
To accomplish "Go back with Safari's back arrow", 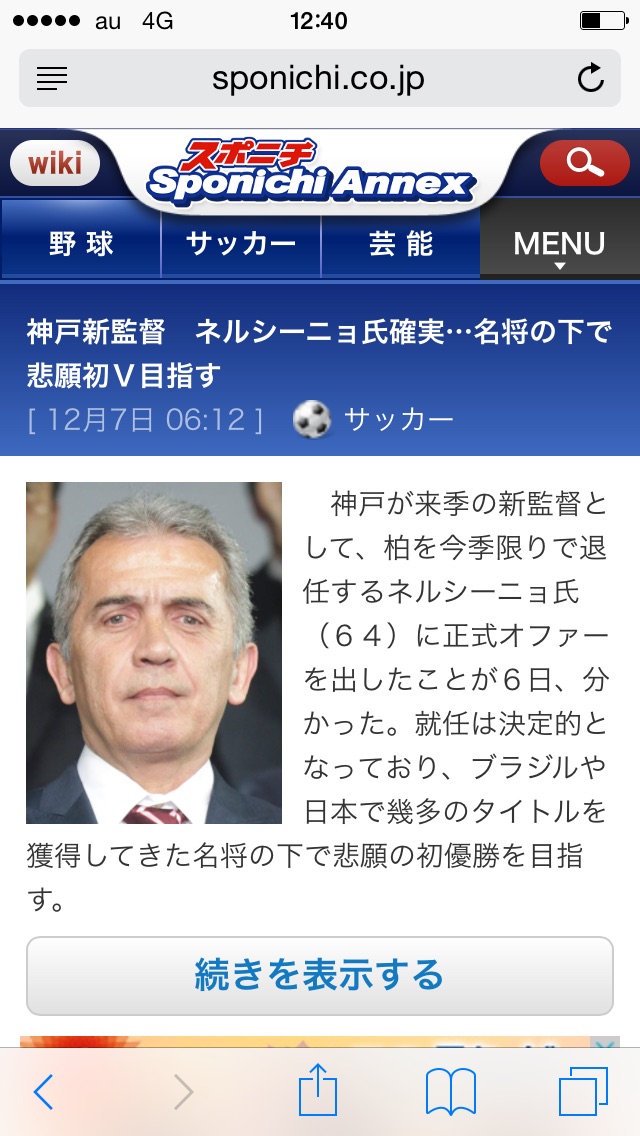I will [43, 1091].
